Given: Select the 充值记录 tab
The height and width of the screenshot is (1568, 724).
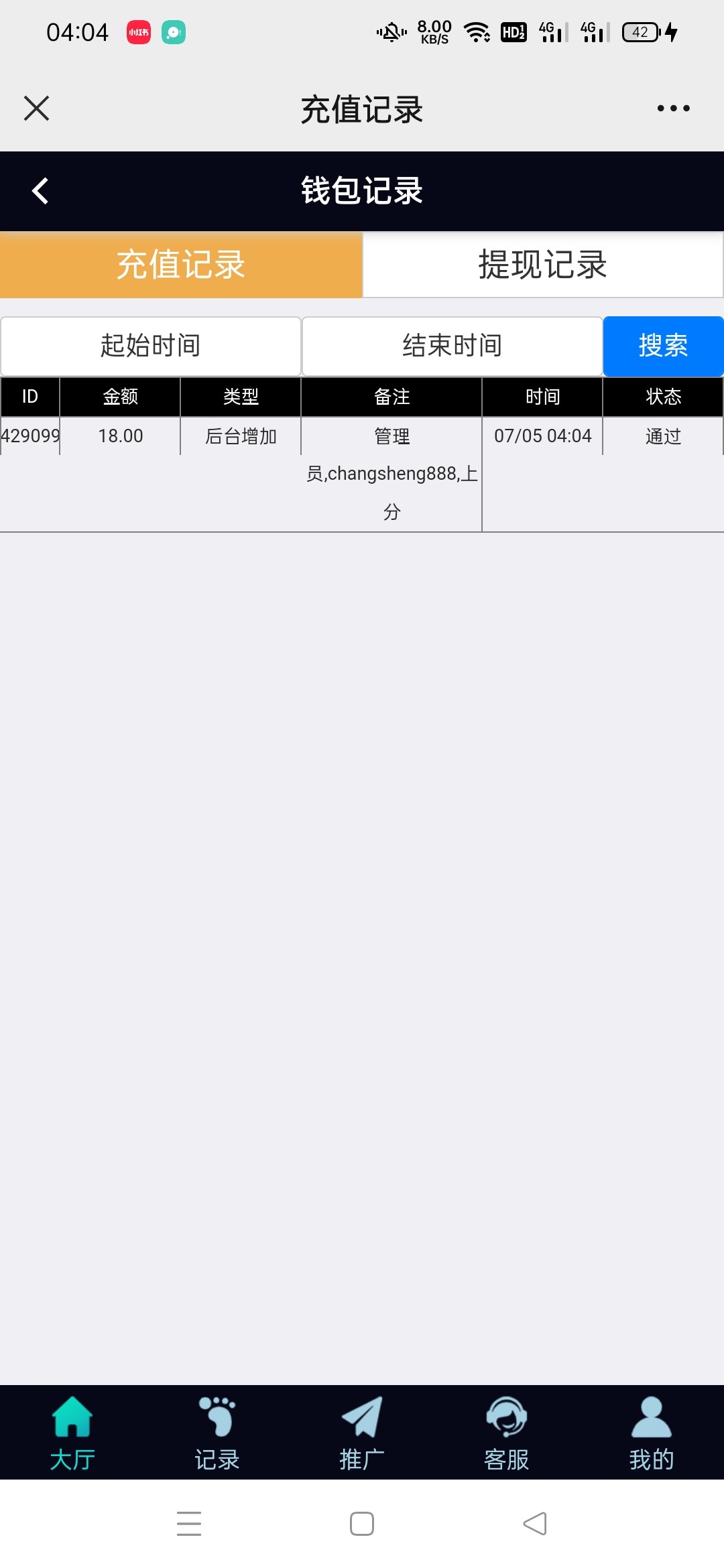Looking at the screenshot, I should point(181,265).
